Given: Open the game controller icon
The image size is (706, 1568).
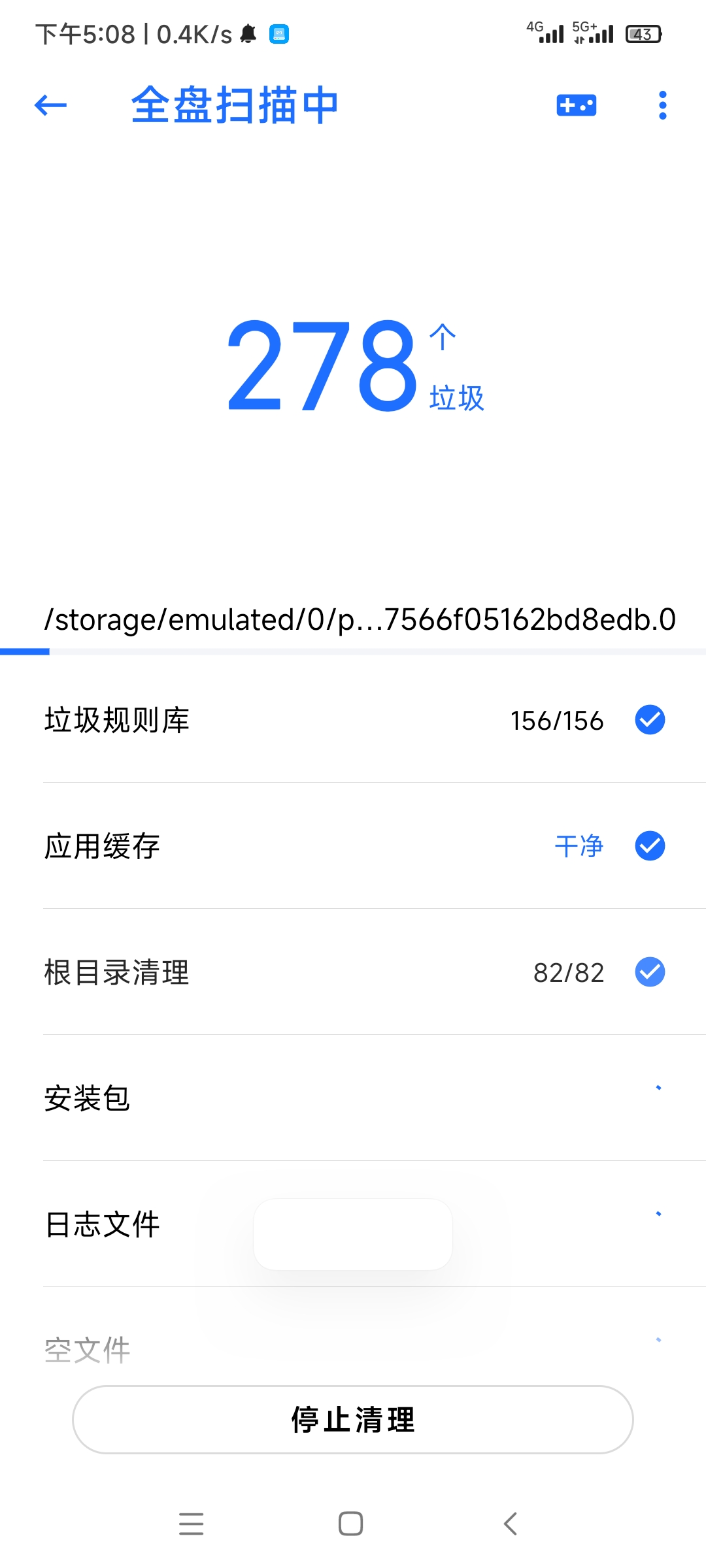Looking at the screenshot, I should 576,105.
